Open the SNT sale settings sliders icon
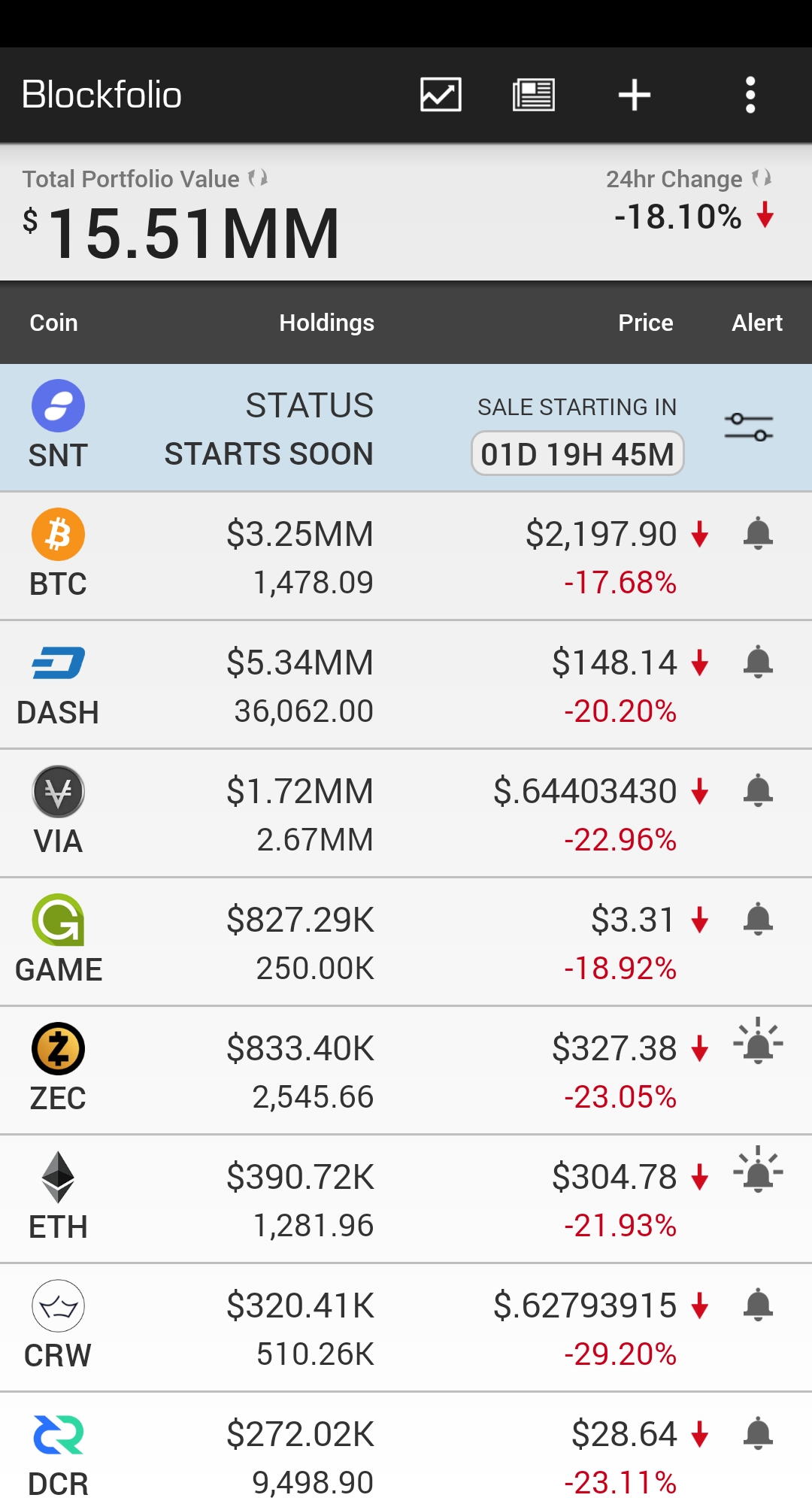Image resolution: width=812 pixels, height=1510 pixels. [x=749, y=427]
